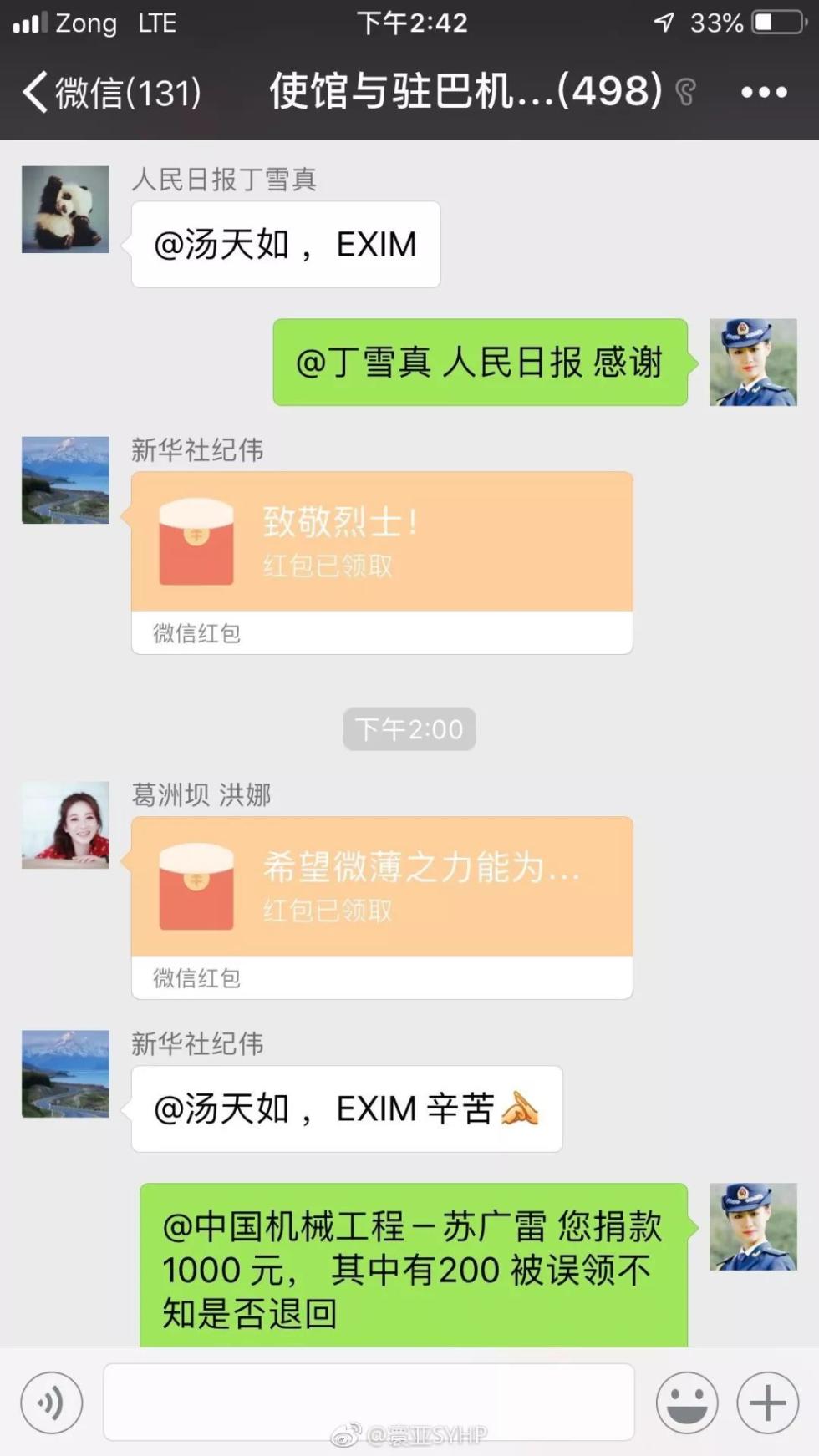Screen dimensions: 819x1456
Task: Open the emoji picker
Action: click(x=687, y=1403)
